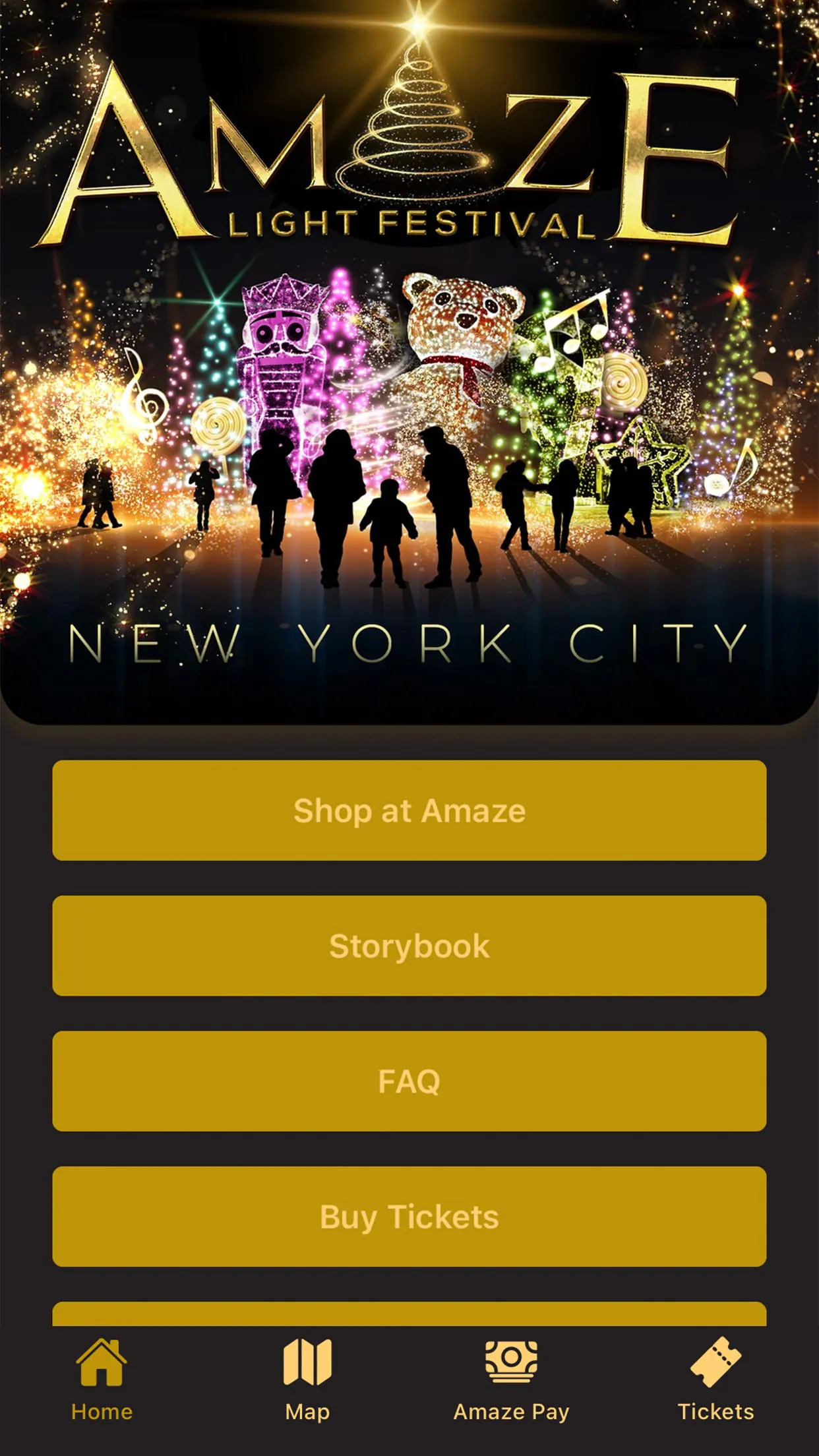This screenshot has height=1456, width=819.
Task: Open the Storybook section
Action: pos(409,945)
